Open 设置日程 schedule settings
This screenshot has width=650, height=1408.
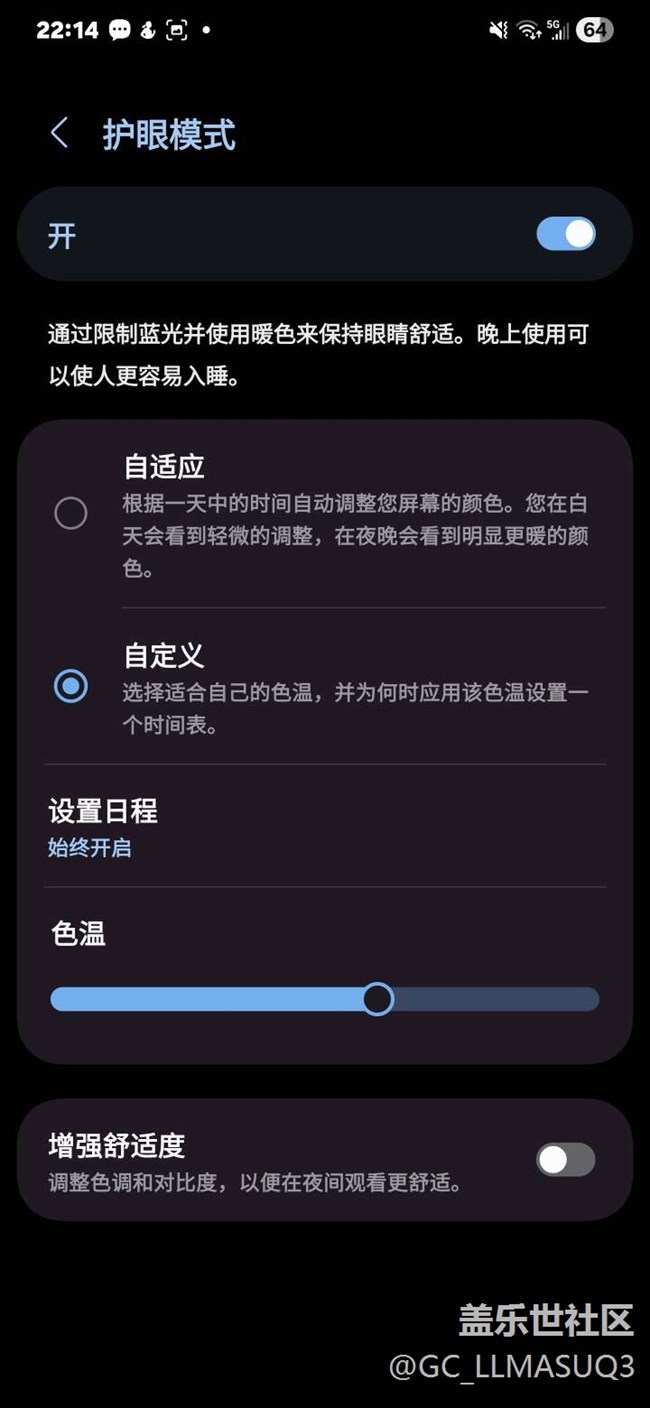tap(104, 827)
